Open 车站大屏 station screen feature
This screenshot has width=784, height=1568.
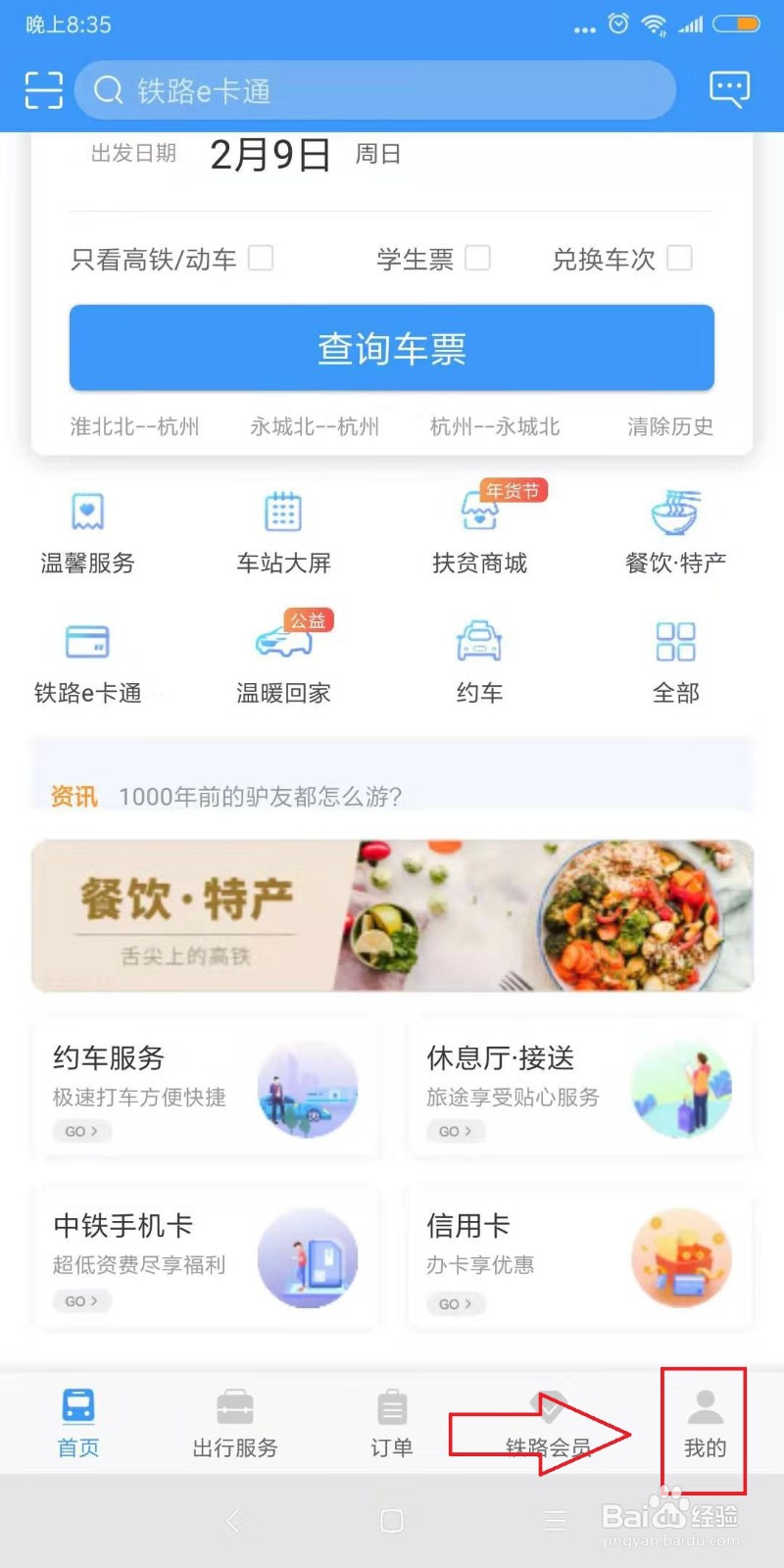pyautogui.click(x=283, y=529)
